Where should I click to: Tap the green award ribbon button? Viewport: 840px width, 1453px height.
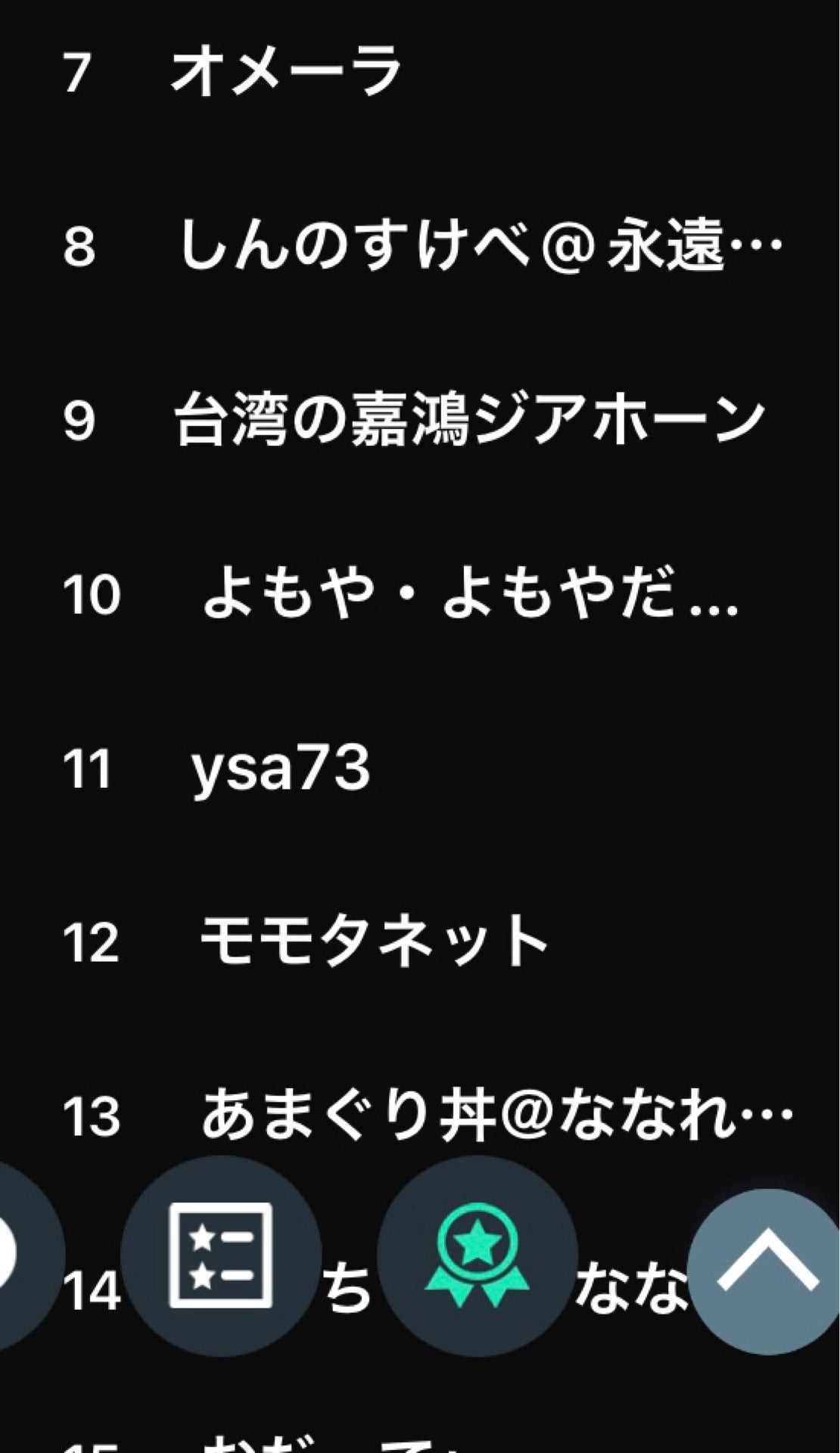(x=477, y=1255)
